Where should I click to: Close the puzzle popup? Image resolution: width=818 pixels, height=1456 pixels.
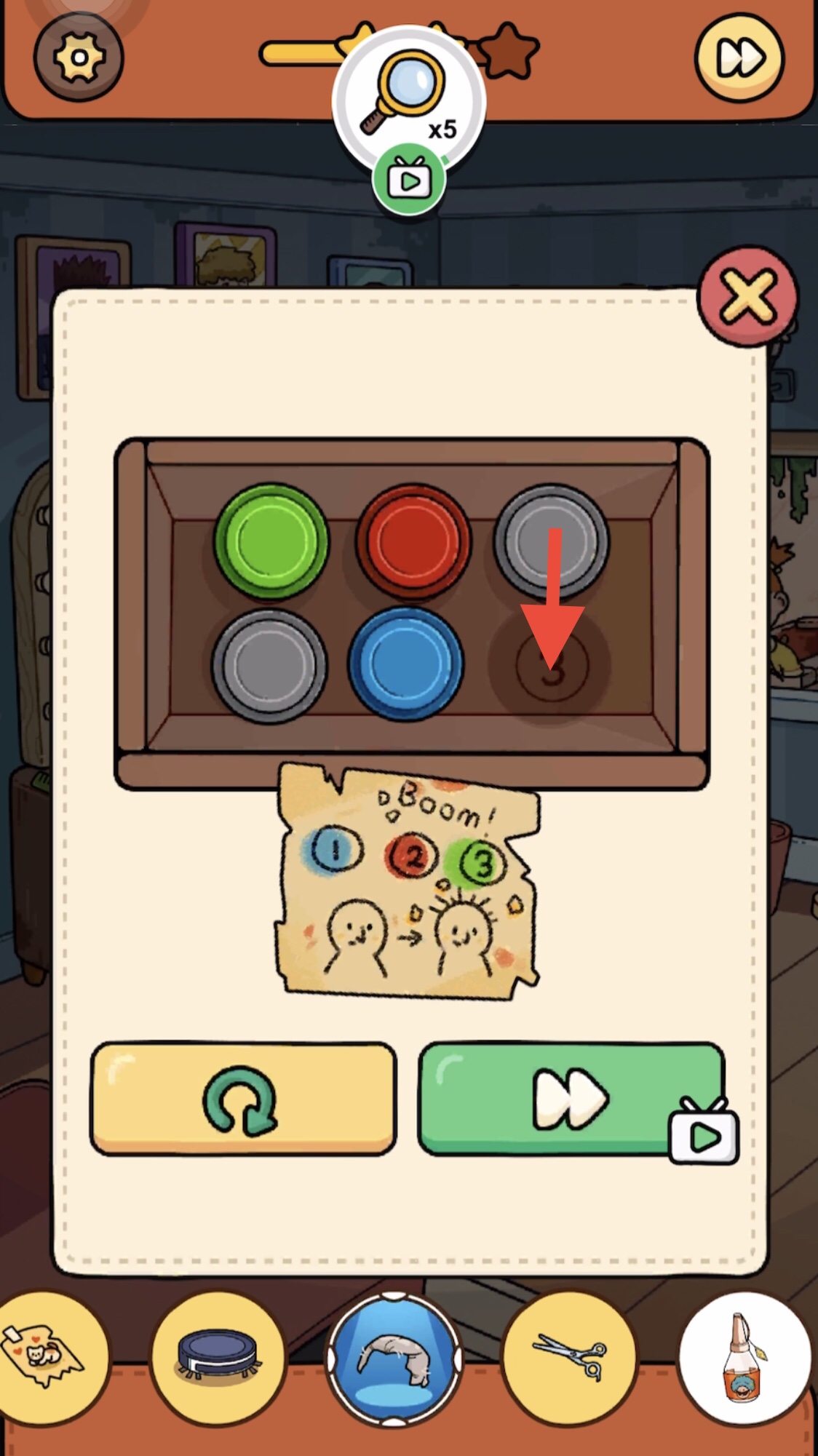pos(748,296)
